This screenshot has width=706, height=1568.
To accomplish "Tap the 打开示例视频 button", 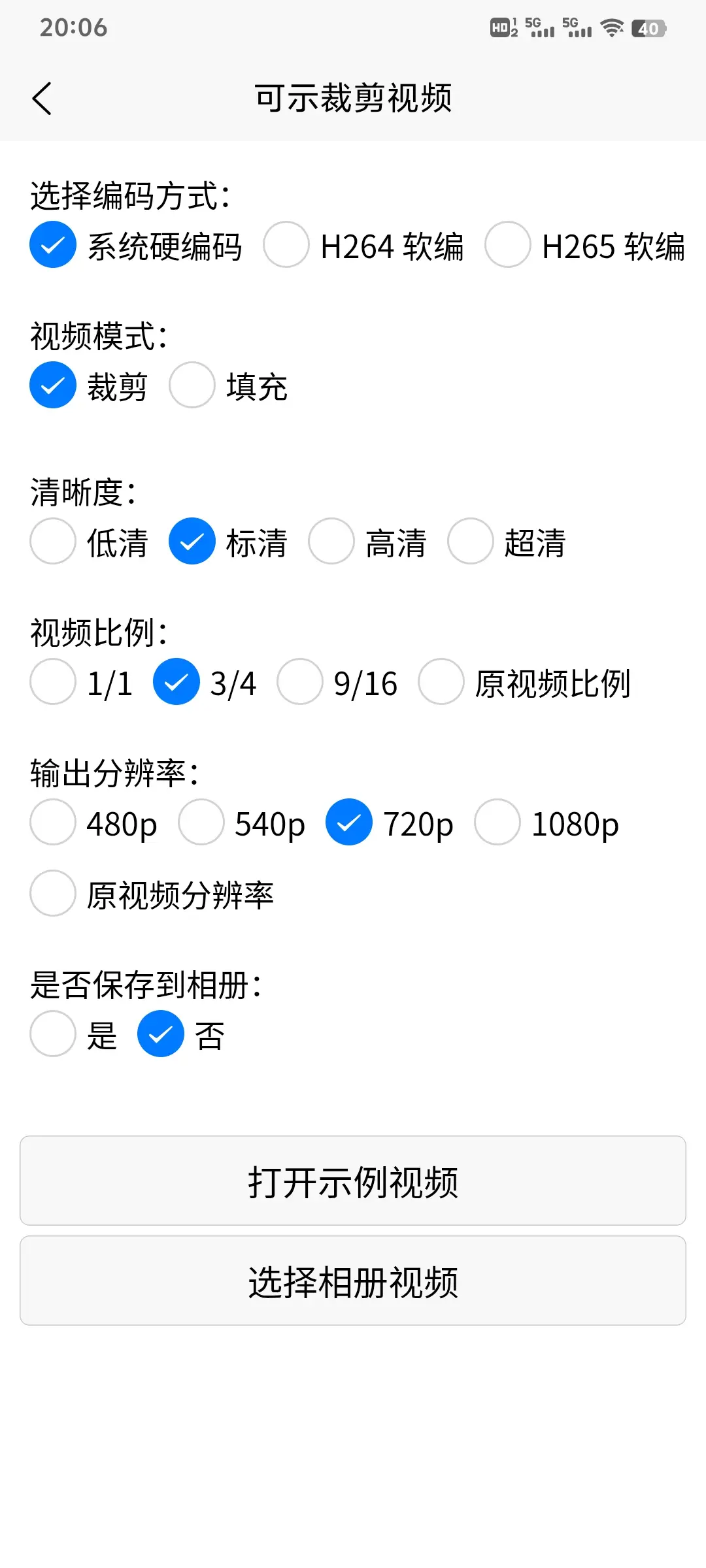I will pyautogui.click(x=353, y=1181).
